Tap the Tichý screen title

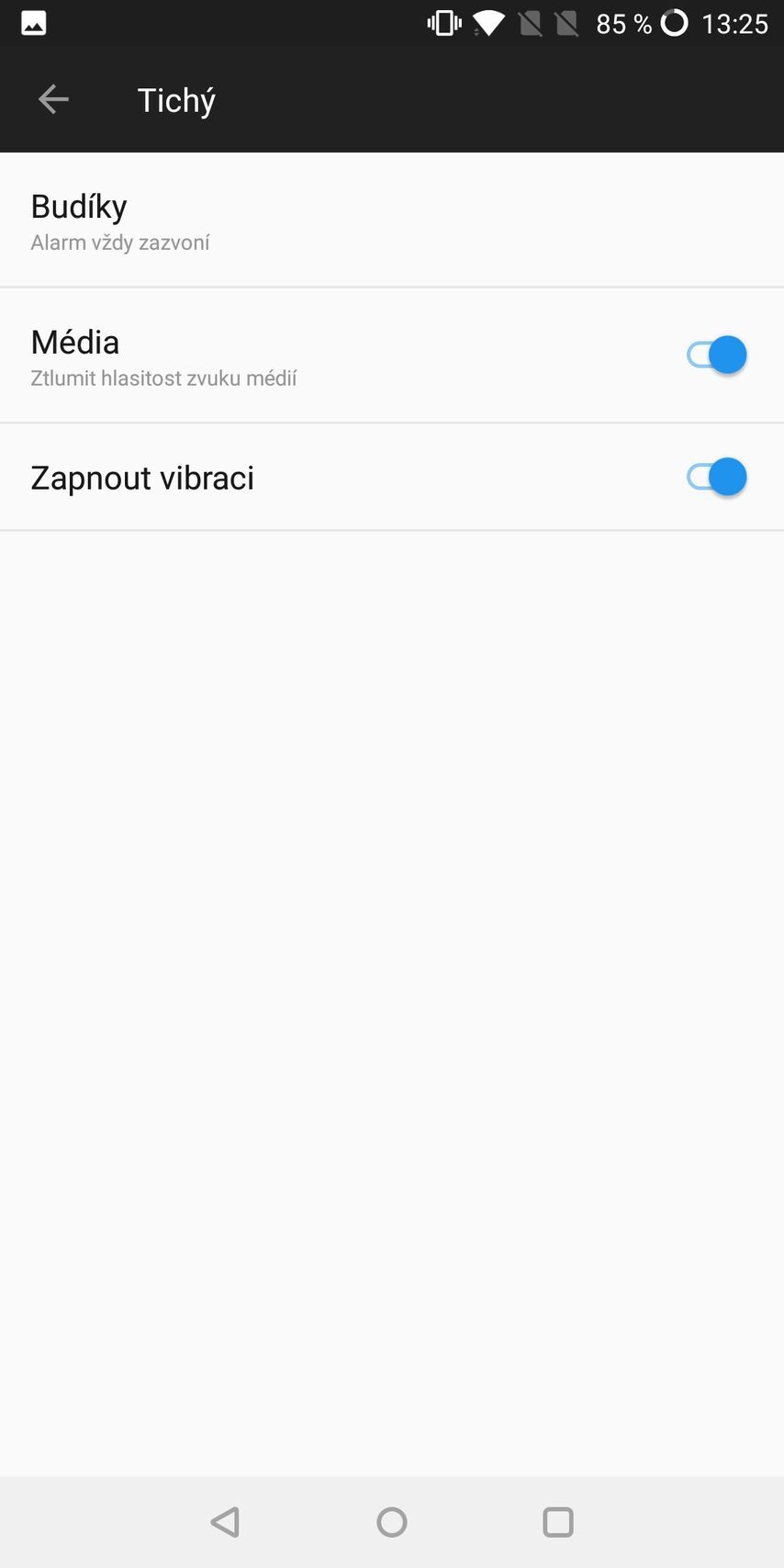pos(175,99)
